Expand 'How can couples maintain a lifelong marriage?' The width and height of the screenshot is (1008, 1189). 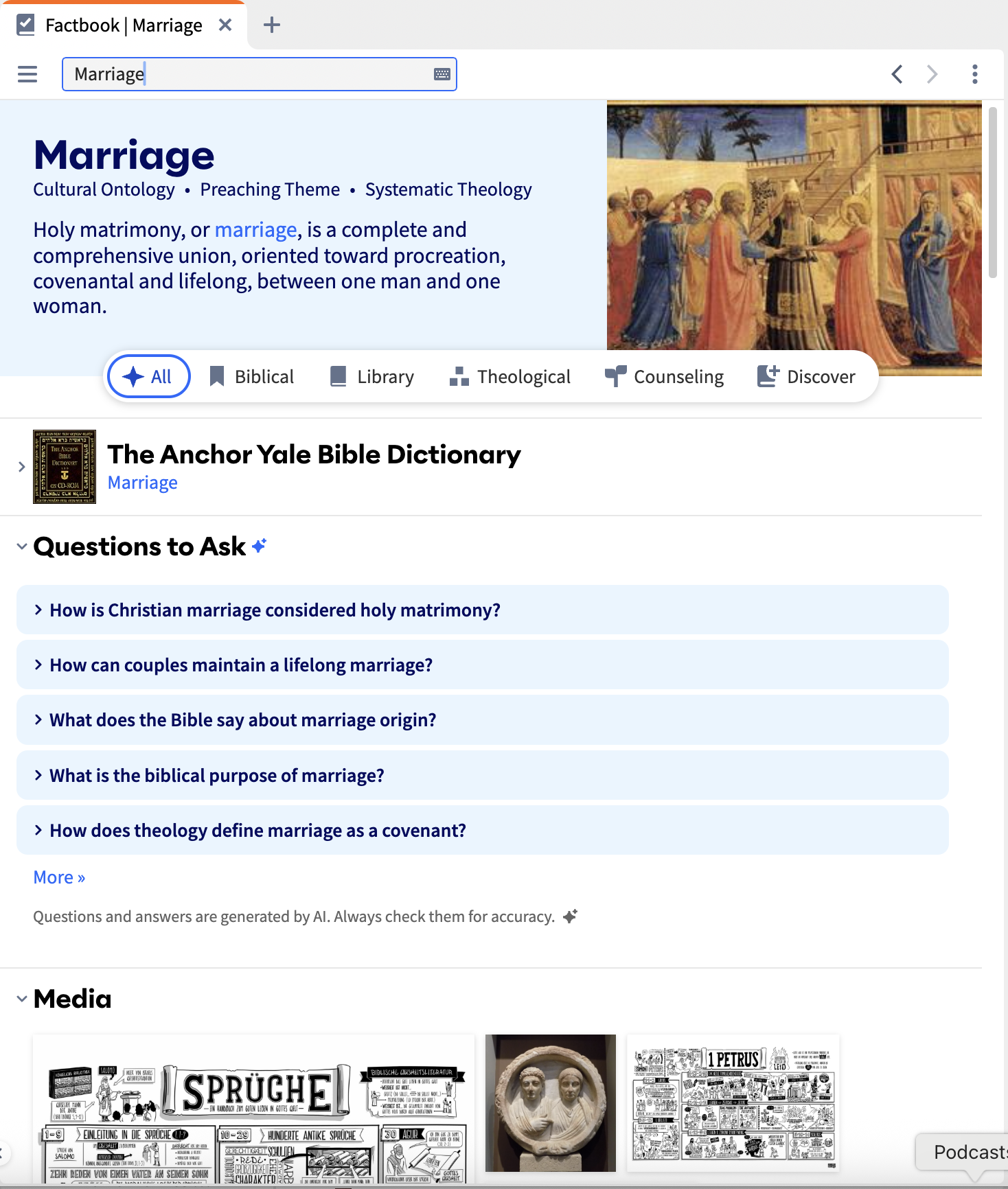tap(241, 665)
